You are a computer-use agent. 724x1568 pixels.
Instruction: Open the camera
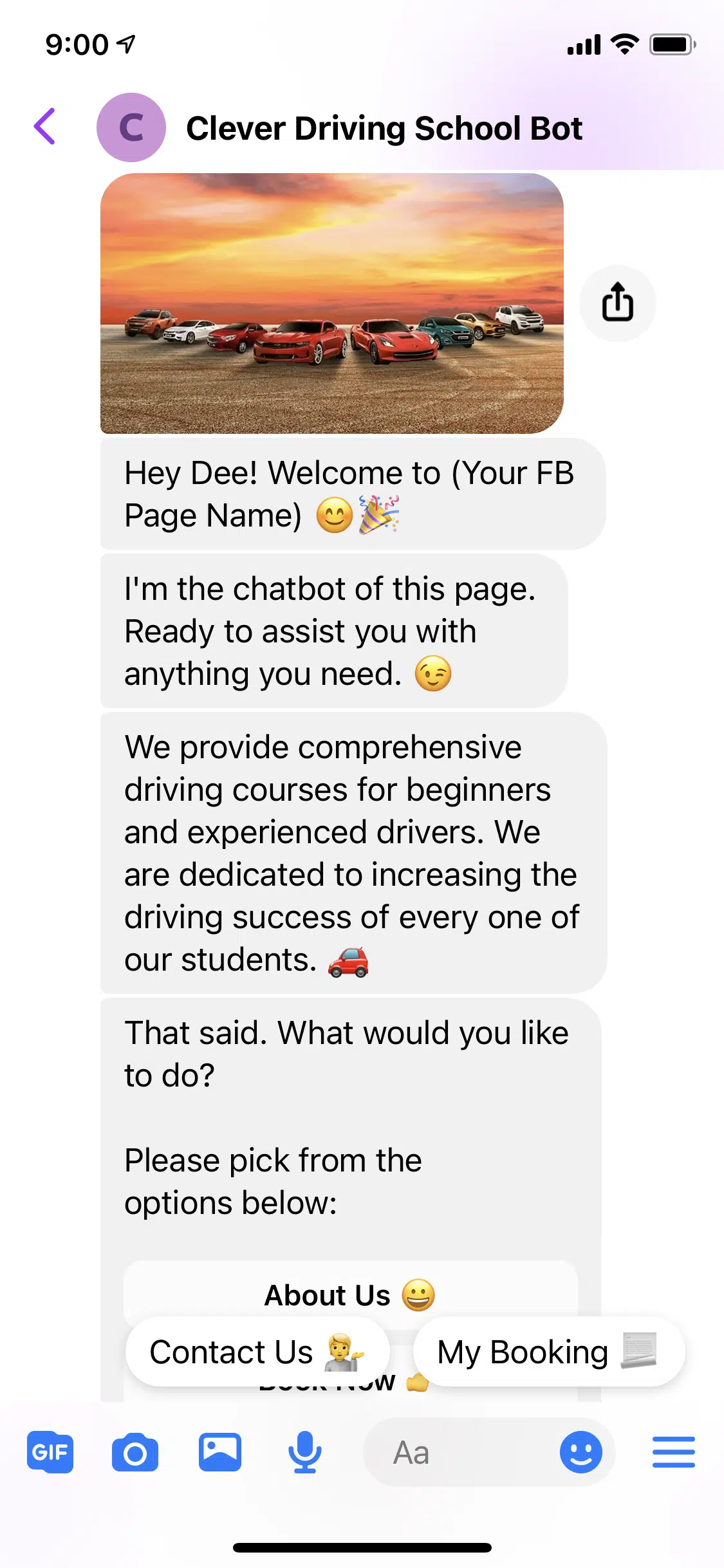[x=135, y=1452]
